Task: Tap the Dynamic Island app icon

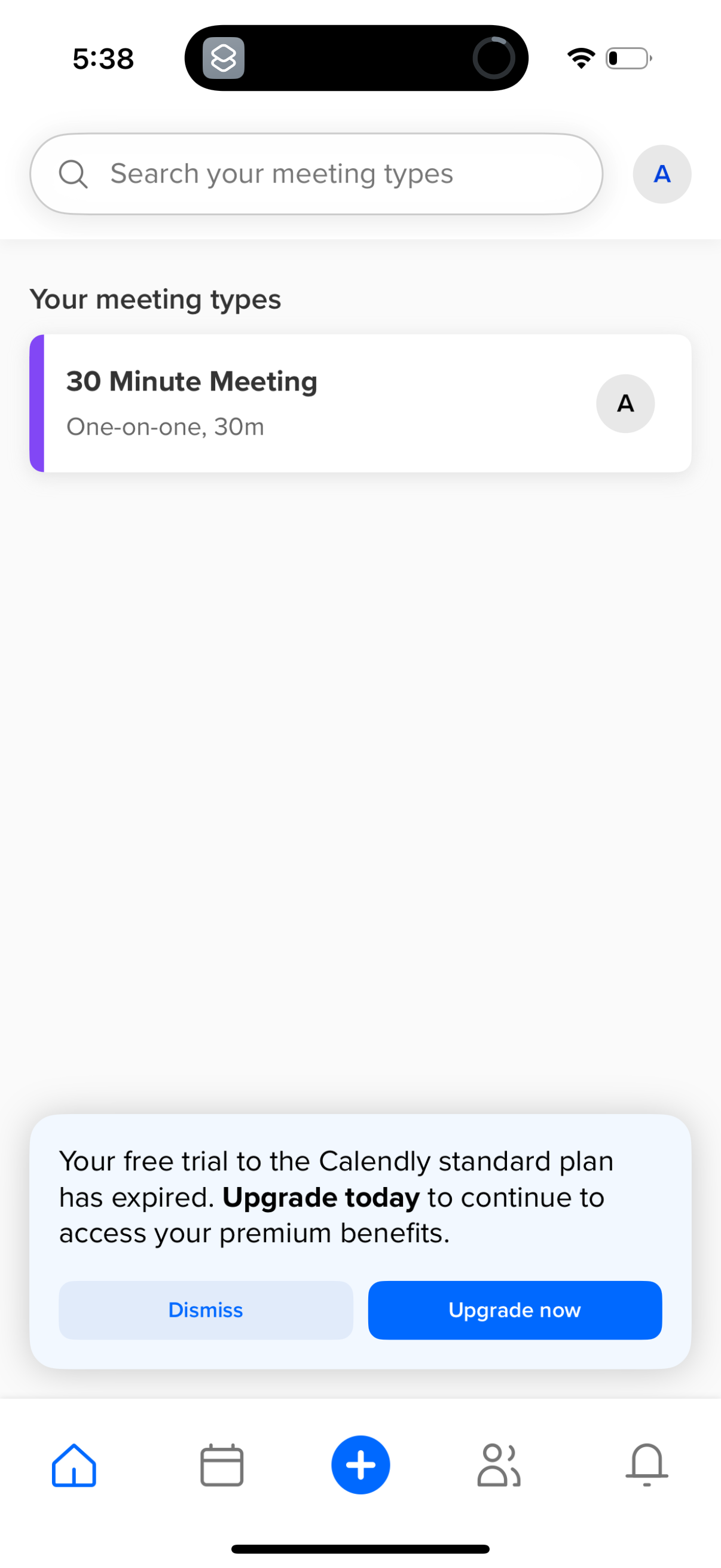Action: 222,58
